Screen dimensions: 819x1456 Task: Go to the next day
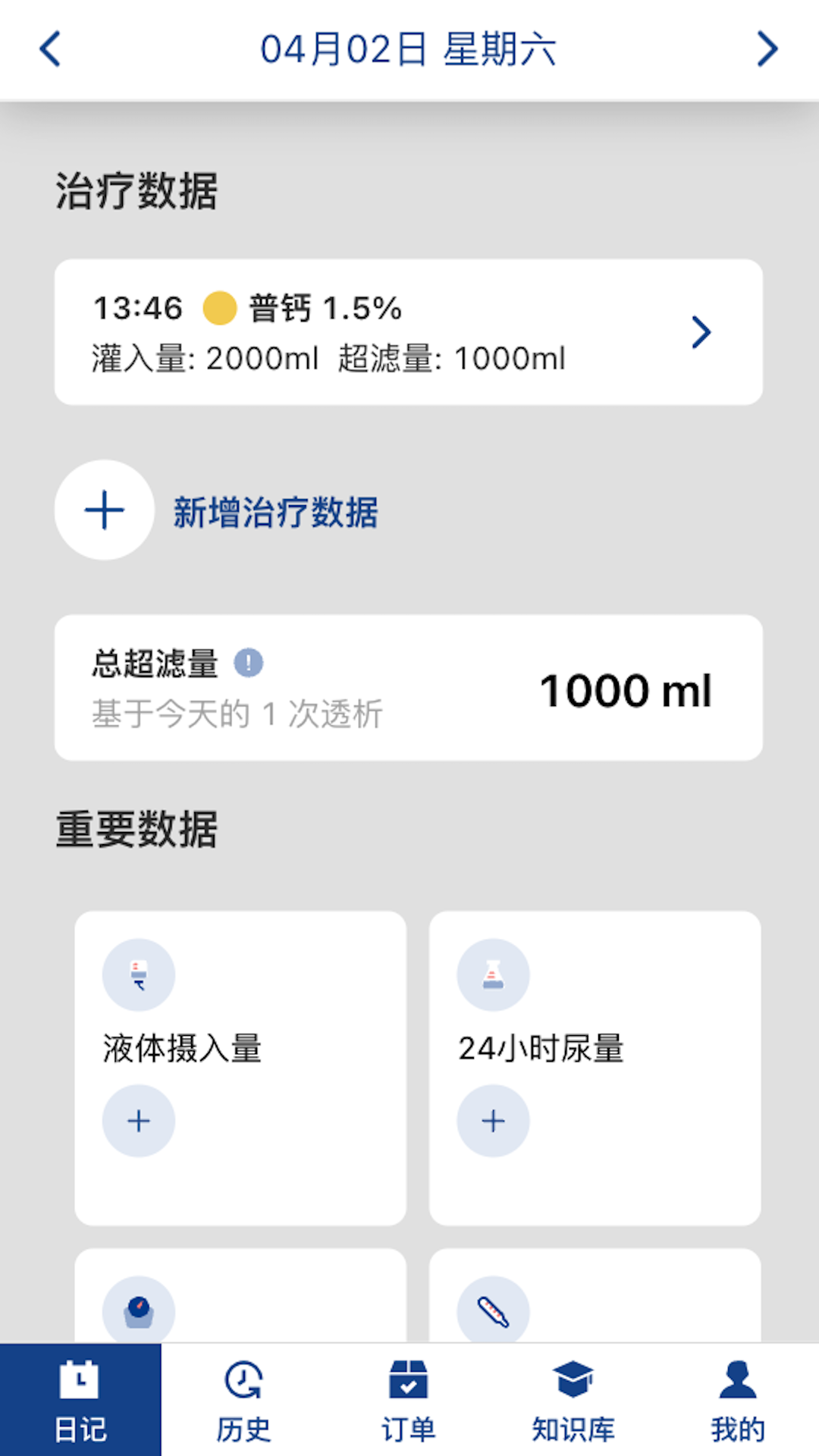pyautogui.click(x=767, y=49)
